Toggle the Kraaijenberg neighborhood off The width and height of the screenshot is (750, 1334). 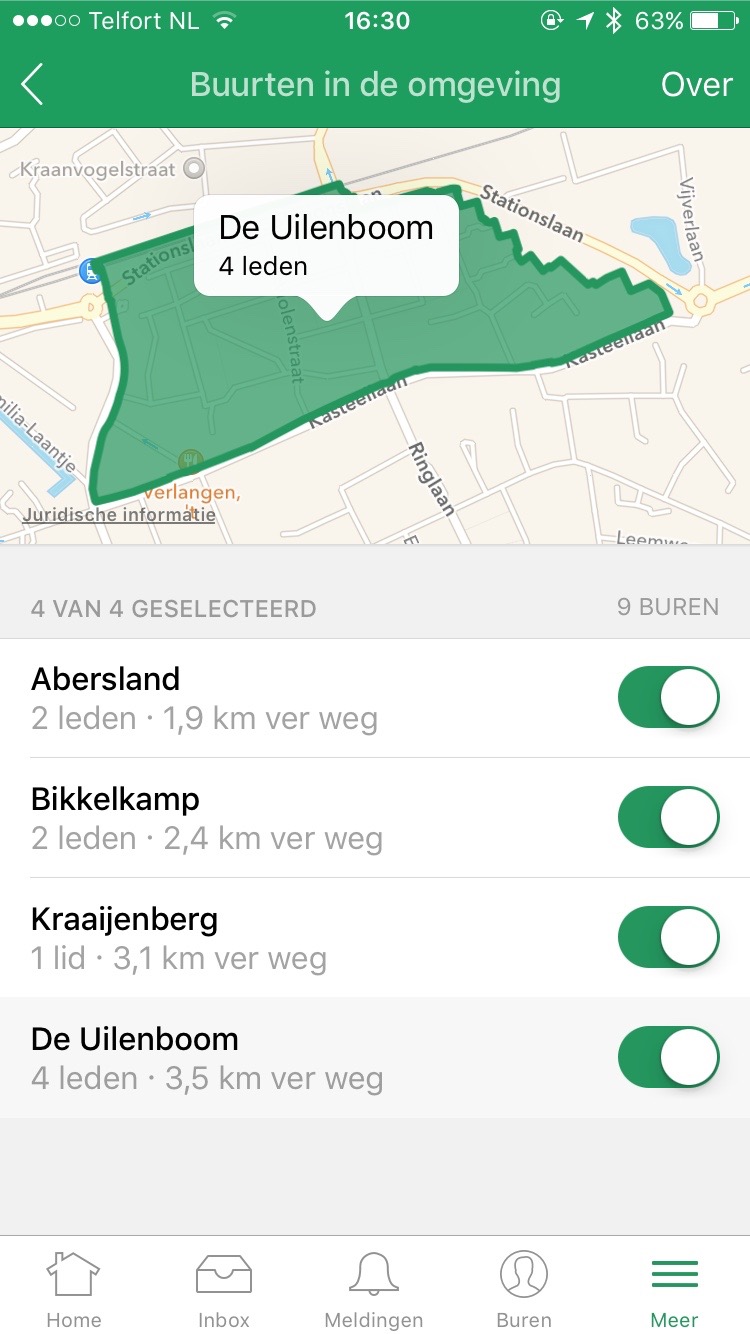click(668, 938)
